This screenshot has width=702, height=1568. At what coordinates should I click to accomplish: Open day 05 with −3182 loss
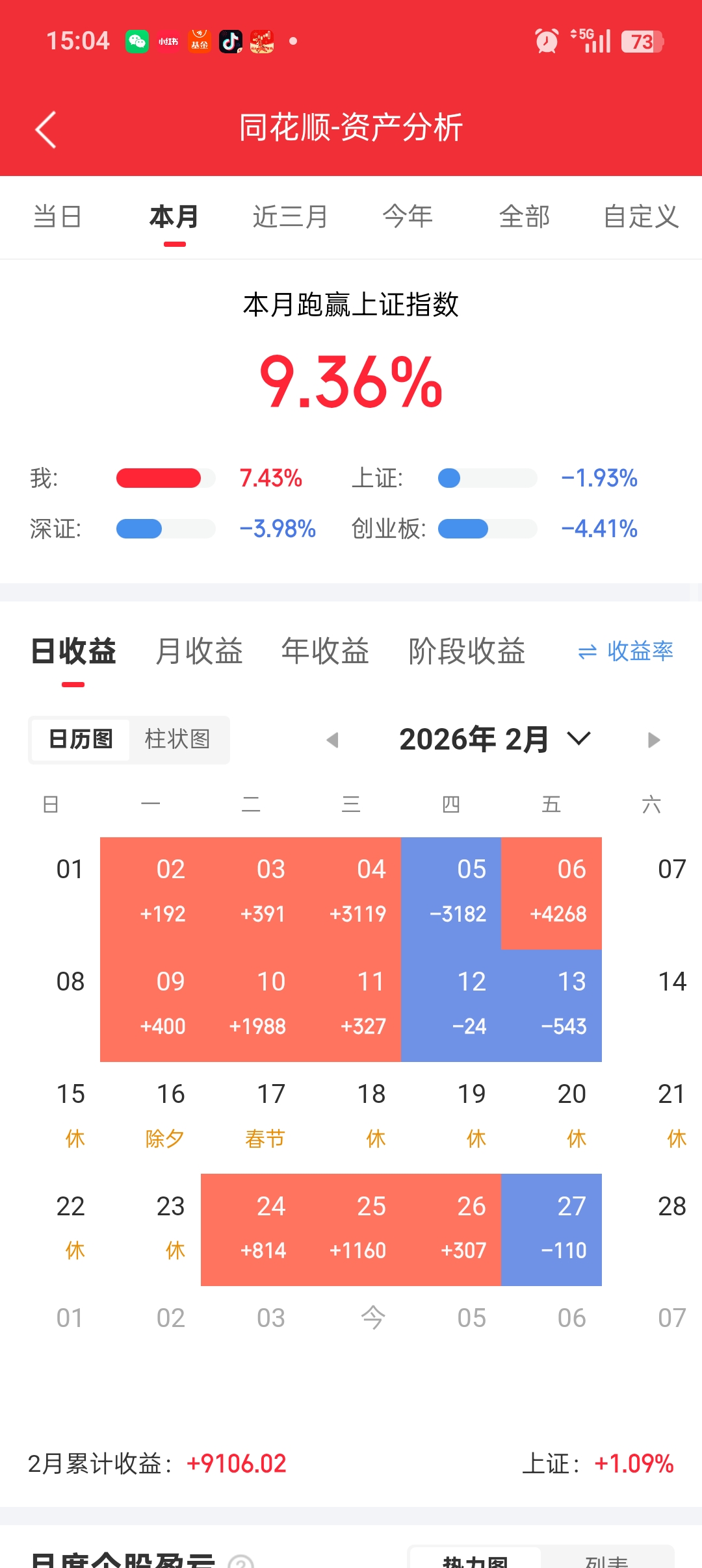[x=451, y=893]
